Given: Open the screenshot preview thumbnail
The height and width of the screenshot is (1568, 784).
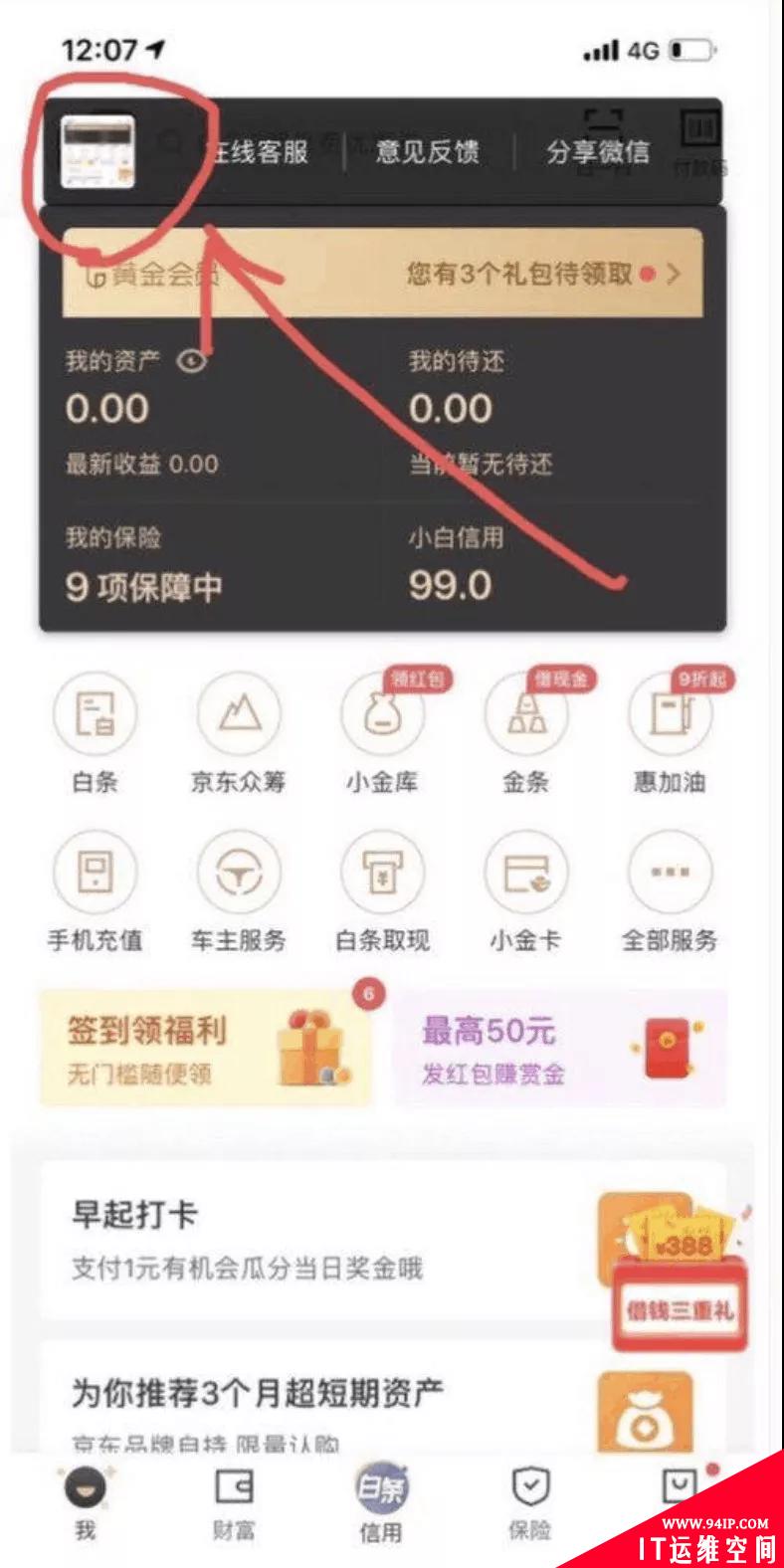Looking at the screenshot, I should [98, 152].
